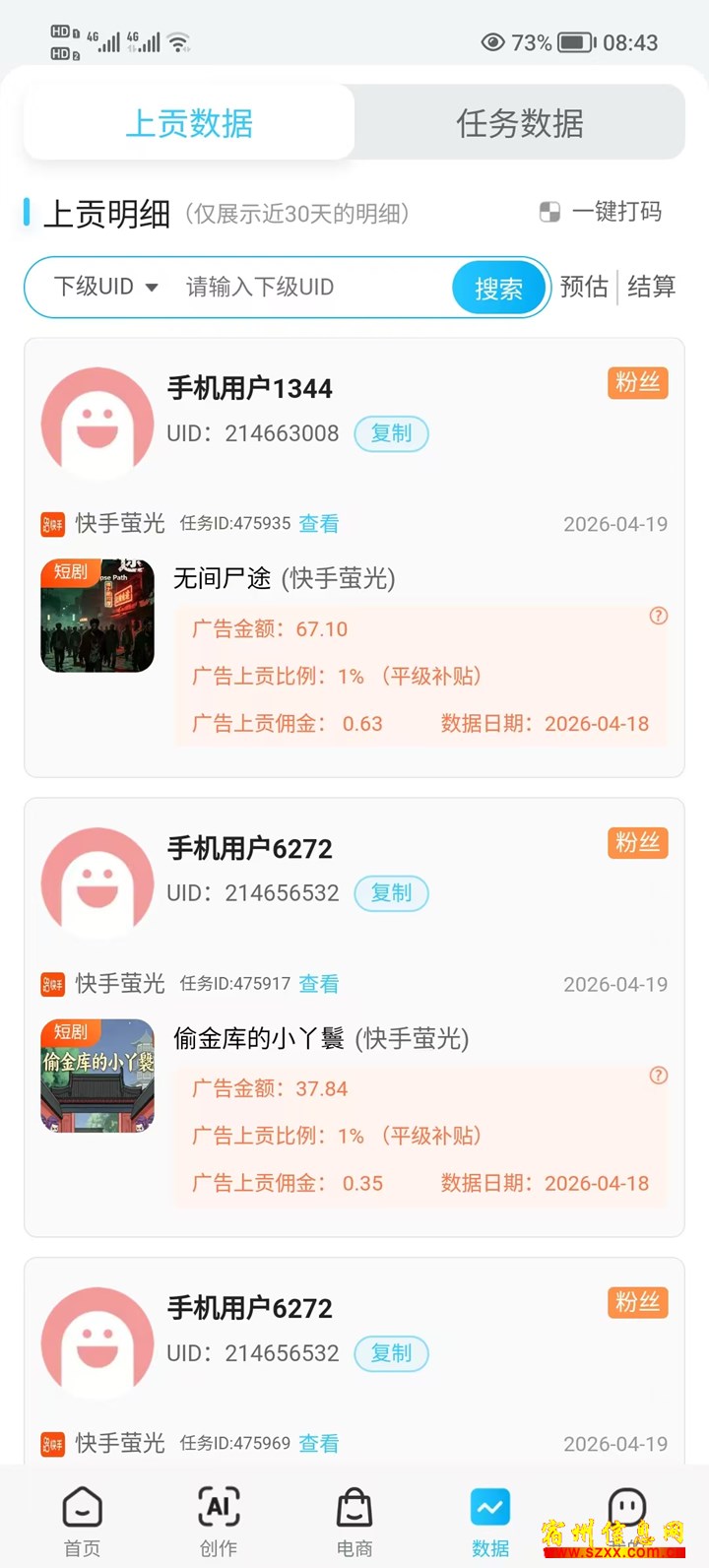This screenshot has width=709, height=1568.
Task: View task ID 475917 details
Action: [319, 984]
